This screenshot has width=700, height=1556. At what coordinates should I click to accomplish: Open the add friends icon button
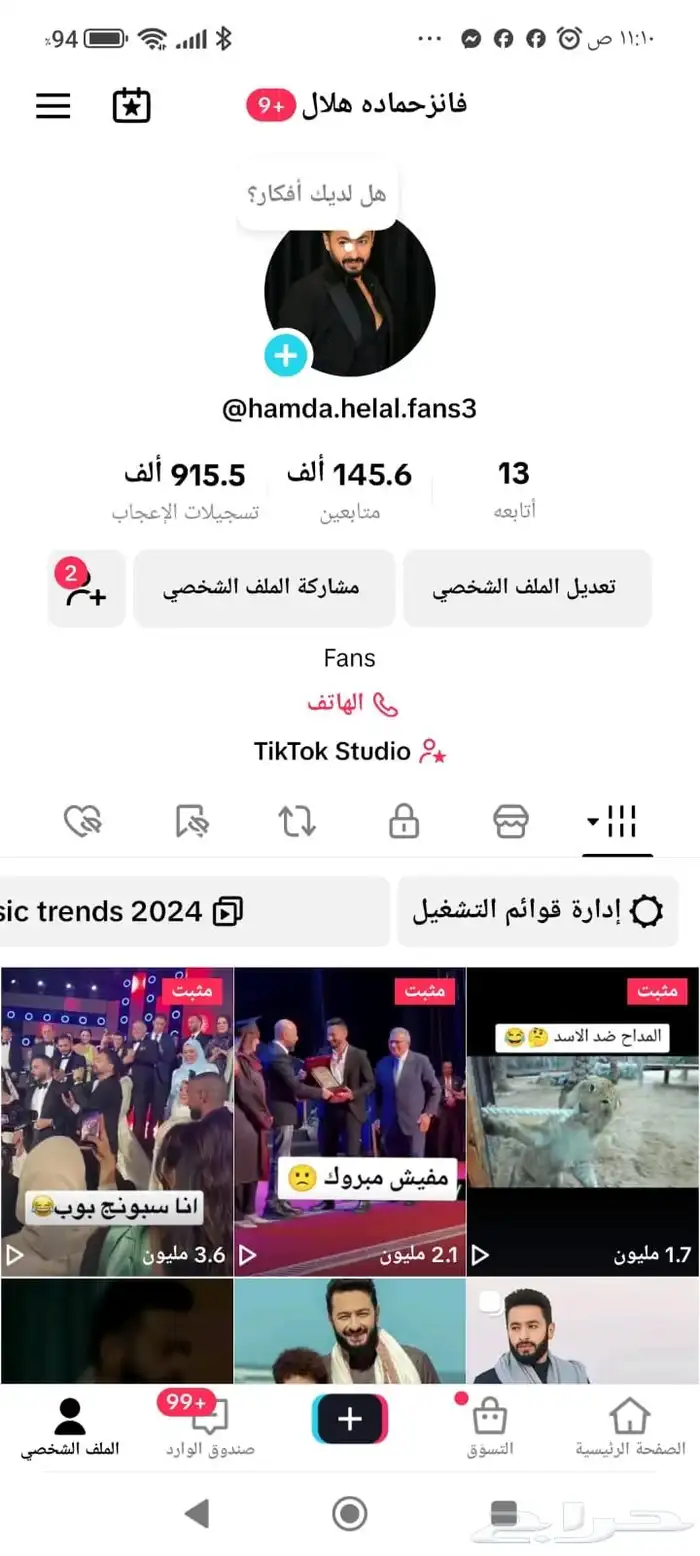click(x=86, y=588)
